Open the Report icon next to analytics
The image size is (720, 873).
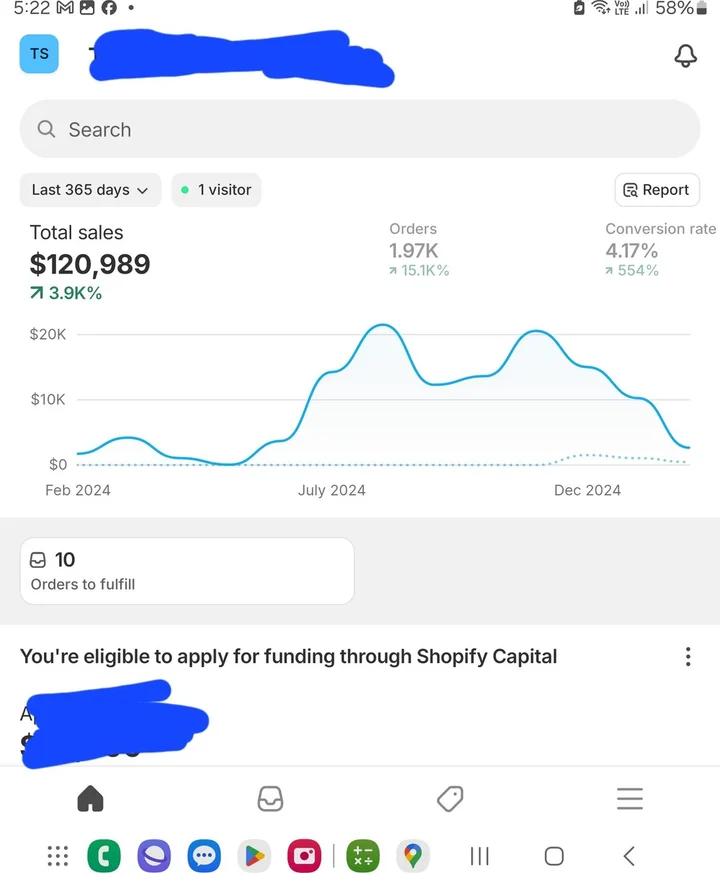657,189
